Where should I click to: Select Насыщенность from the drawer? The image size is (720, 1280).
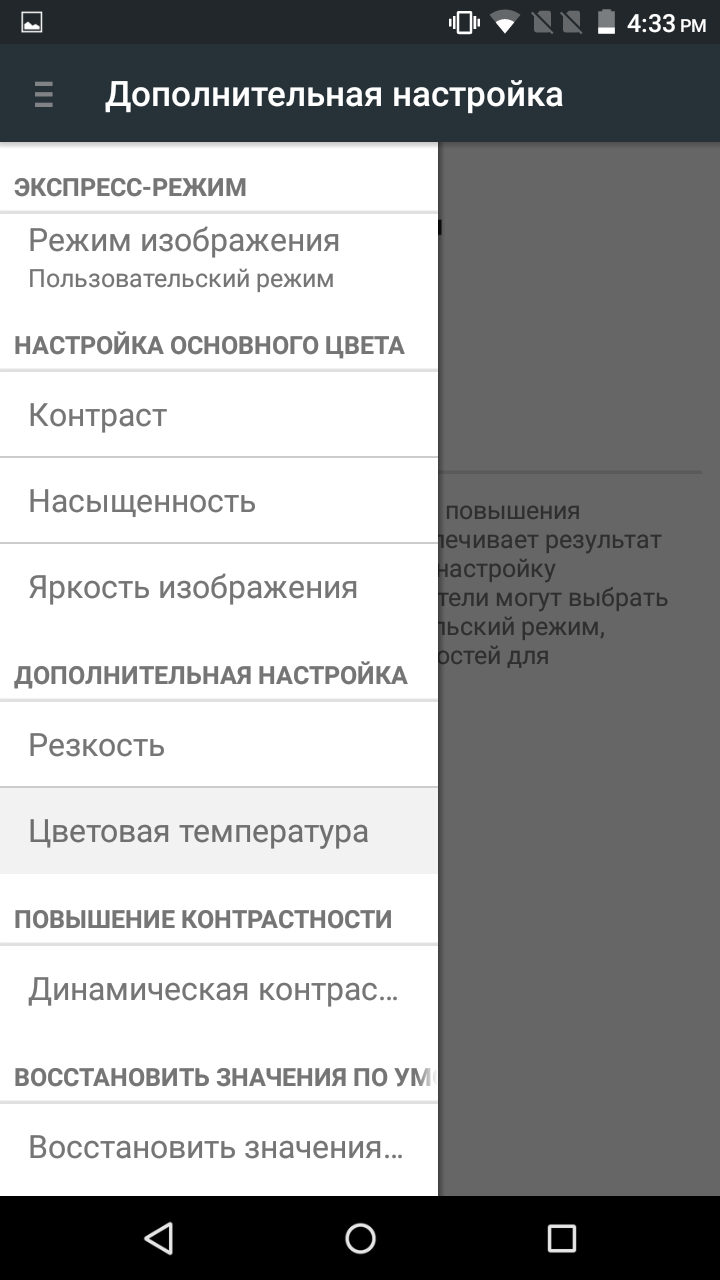tap(219, 501)
